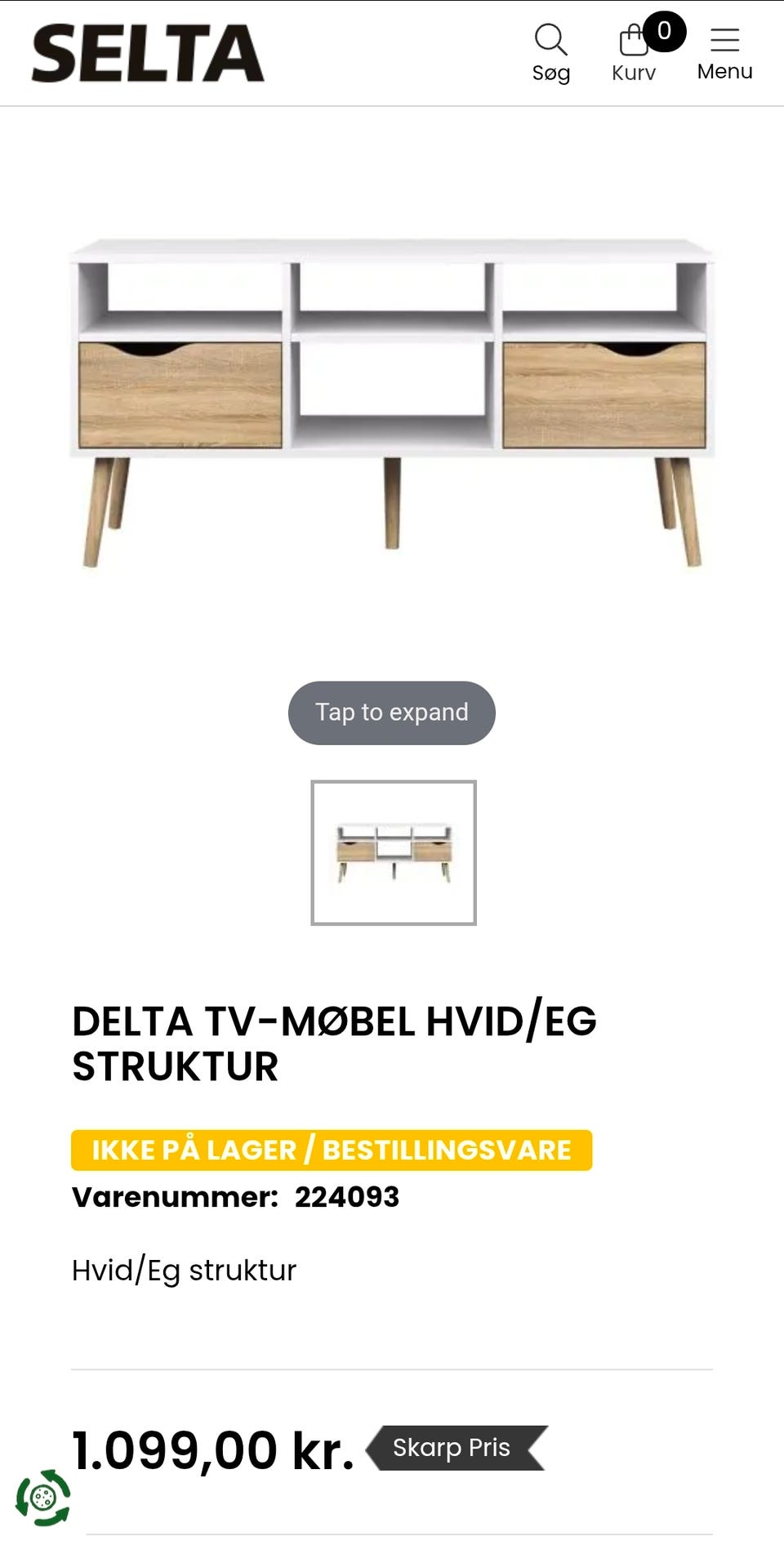Click the Søg label under the magnifier
Image resolution: width=784 pixels, height=1541 pixels.
point(552,73)
